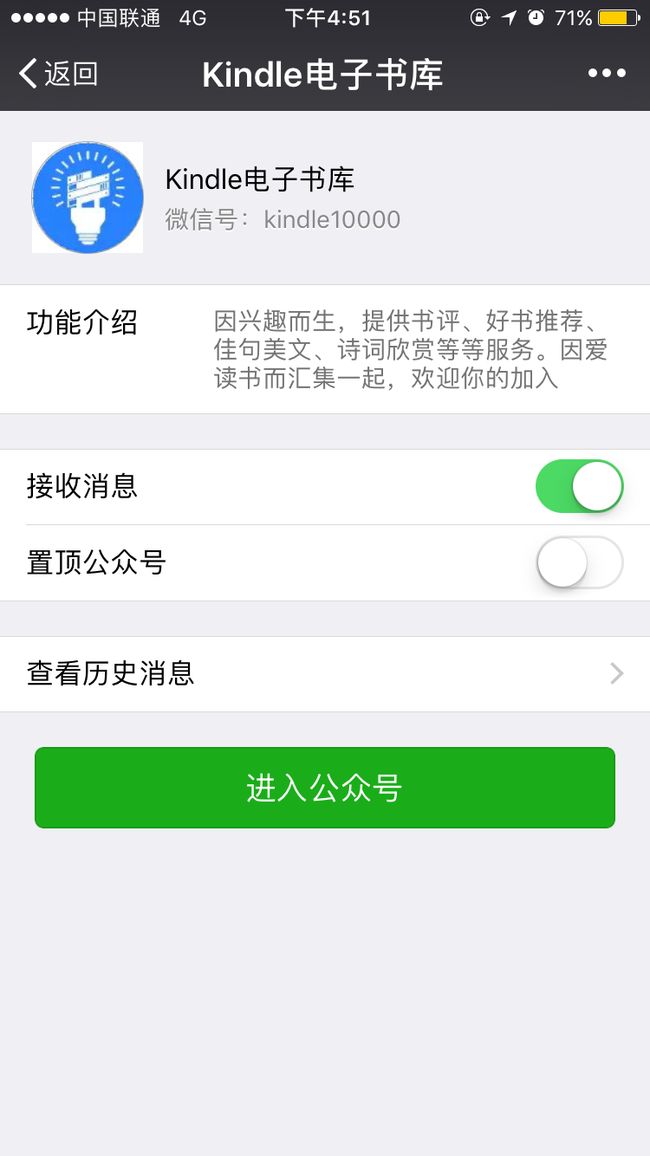This screenshot has width=650, height=1156.
Task: Turn off the 接收消息 switch
Action: [579, 486]
